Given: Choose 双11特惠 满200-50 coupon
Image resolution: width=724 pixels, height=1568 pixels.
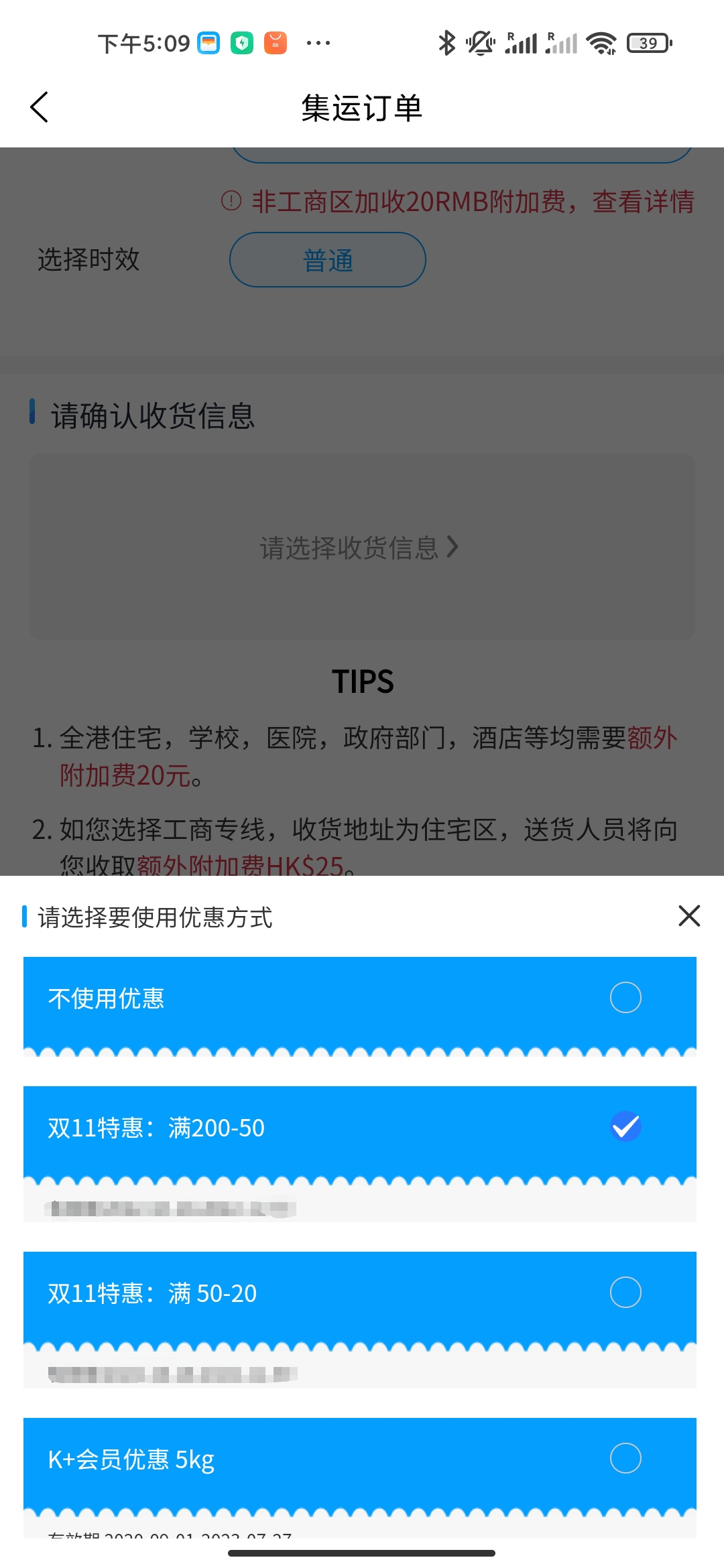Looking at the screenshot, I should [x=625, y=1127].
